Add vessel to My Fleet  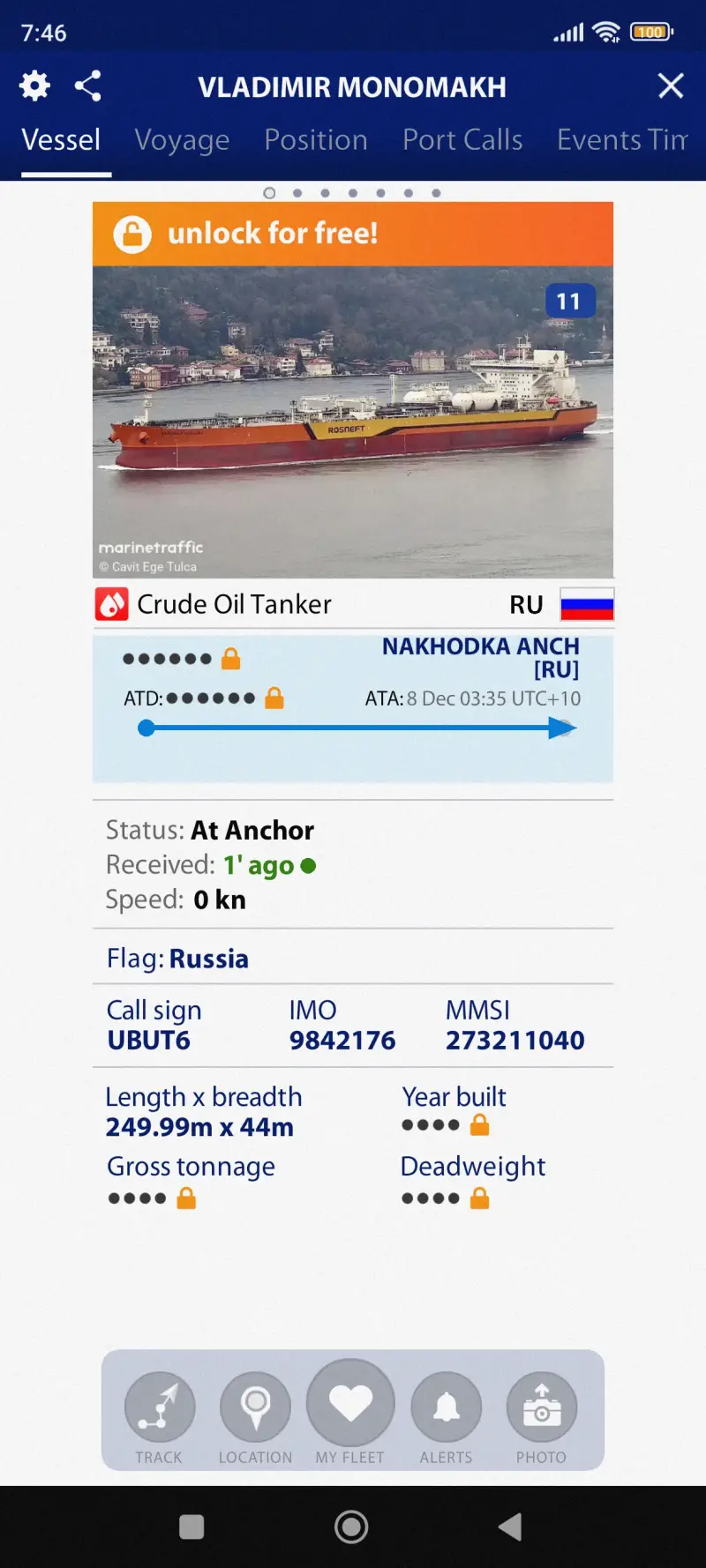(350, 1404)
